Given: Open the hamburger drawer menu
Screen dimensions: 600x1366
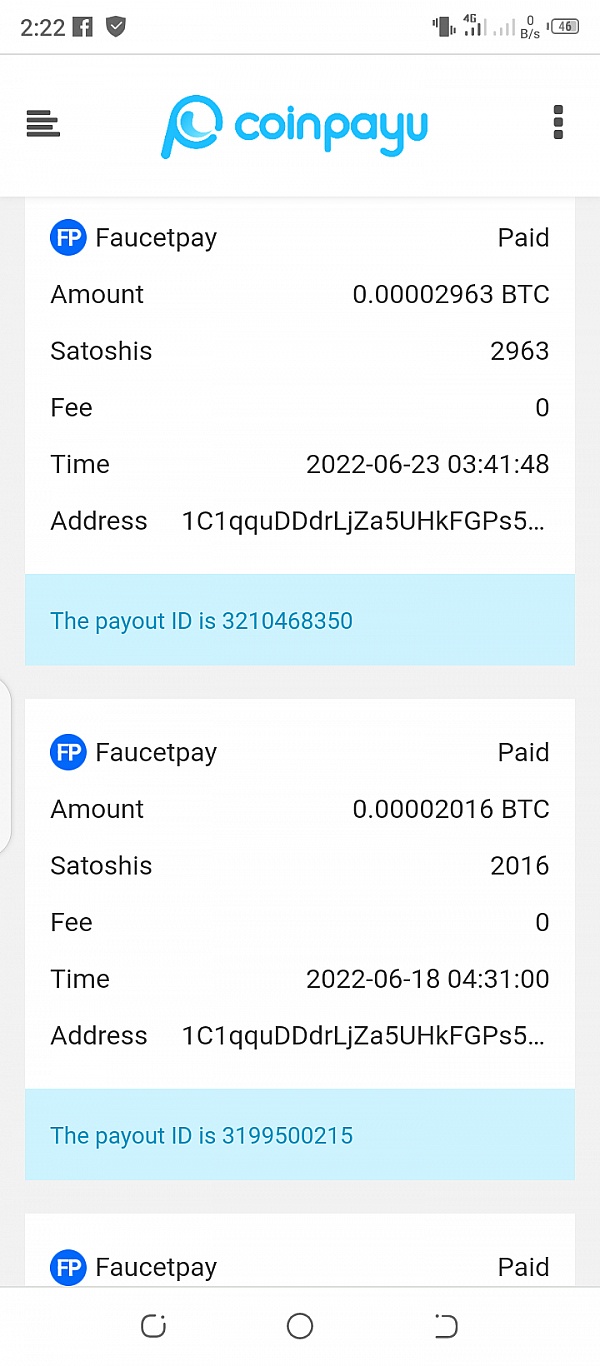Looking at the screenshot, I should pyautogui.click(x=43, y=124).
